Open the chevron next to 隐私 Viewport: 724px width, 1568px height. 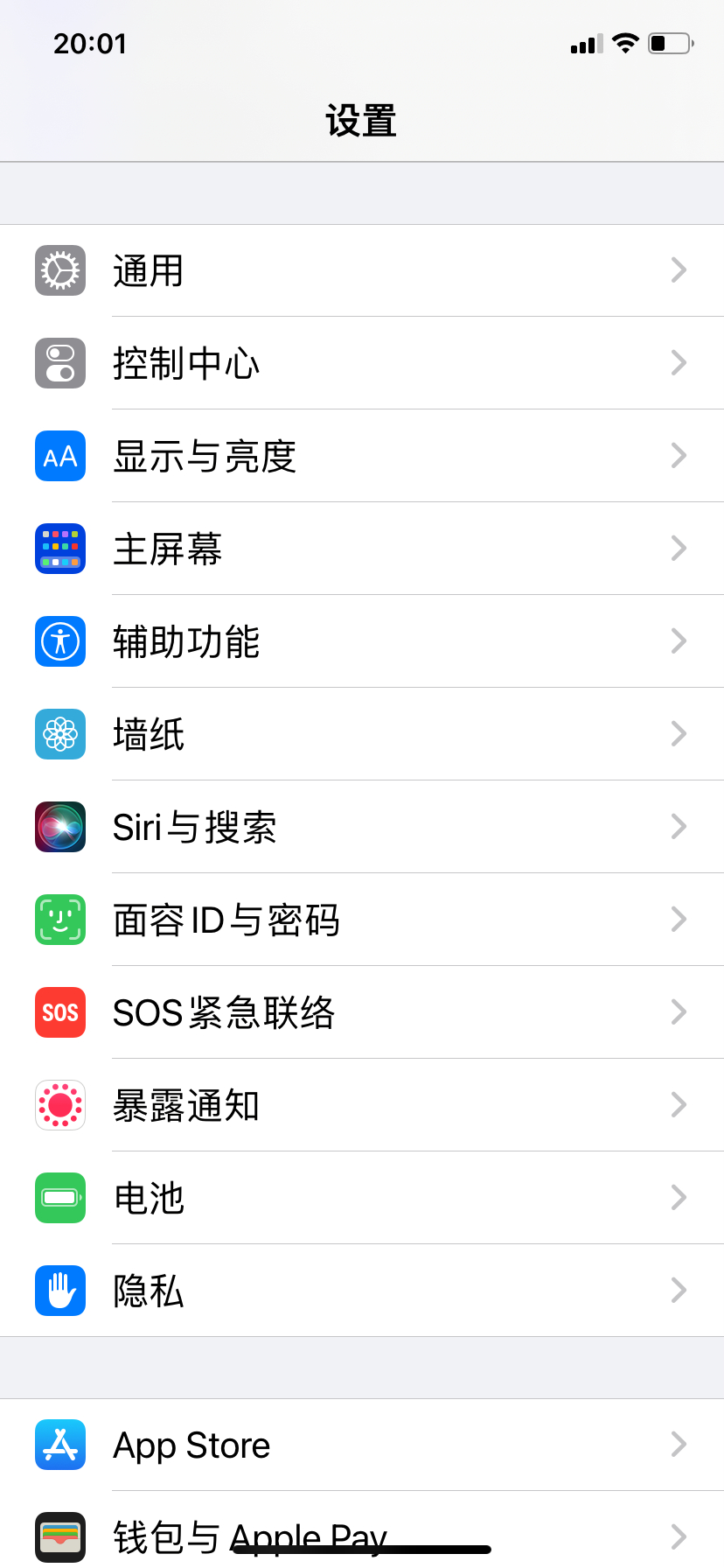(x=679, y=1291)
